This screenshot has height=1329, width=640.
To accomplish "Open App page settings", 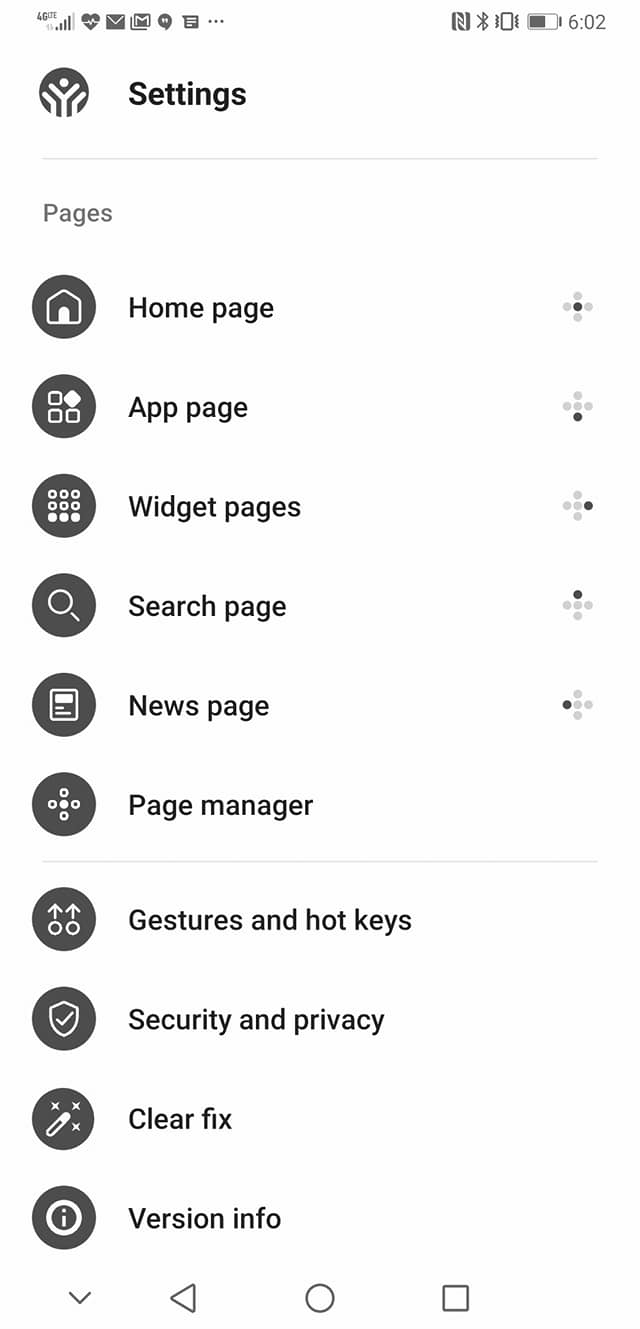I will pyautogui.click(x=188, y=408).
